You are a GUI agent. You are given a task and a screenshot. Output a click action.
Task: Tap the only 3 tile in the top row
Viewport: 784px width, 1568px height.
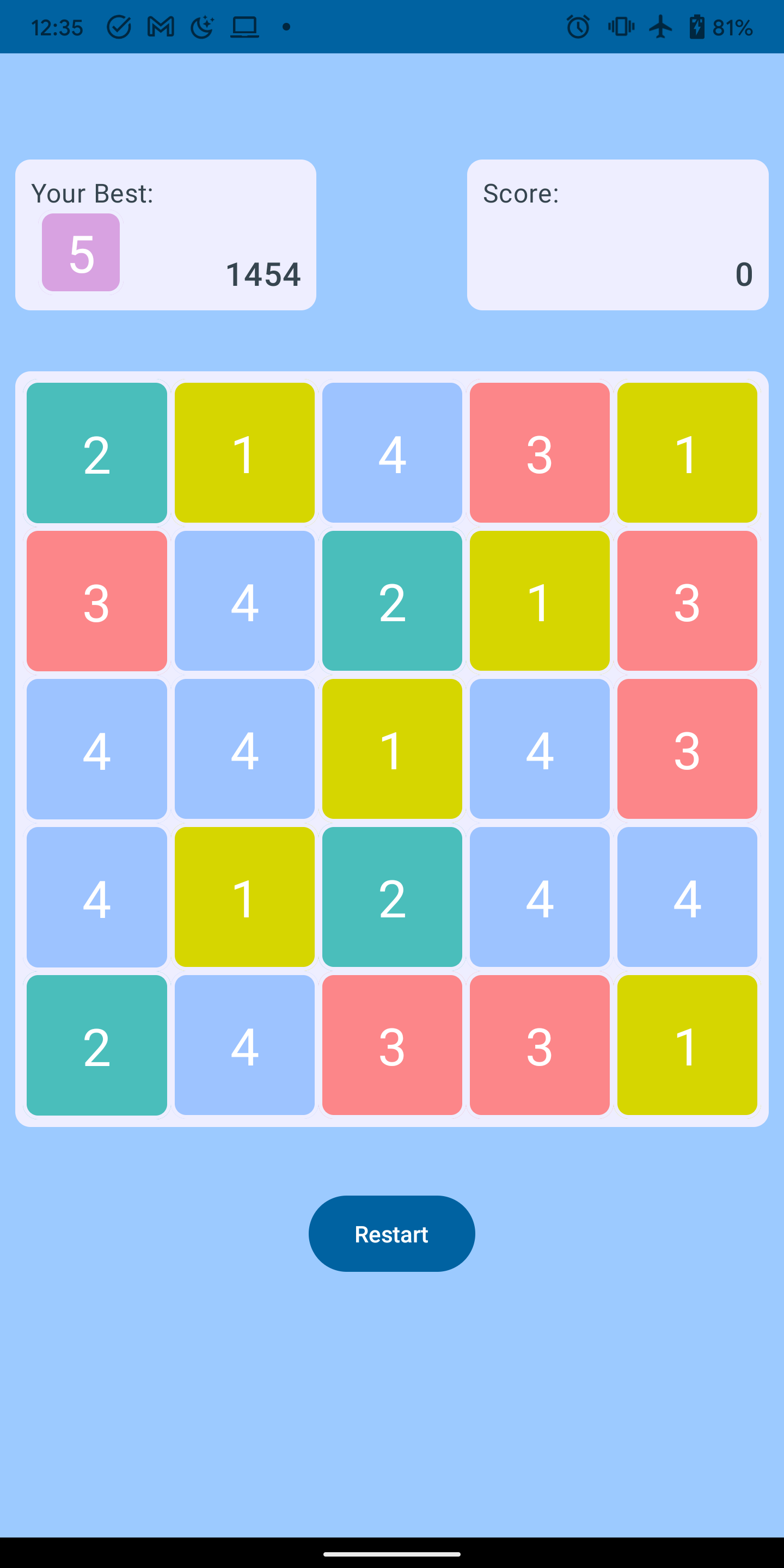pyautogui.click(x=540, y=453)
